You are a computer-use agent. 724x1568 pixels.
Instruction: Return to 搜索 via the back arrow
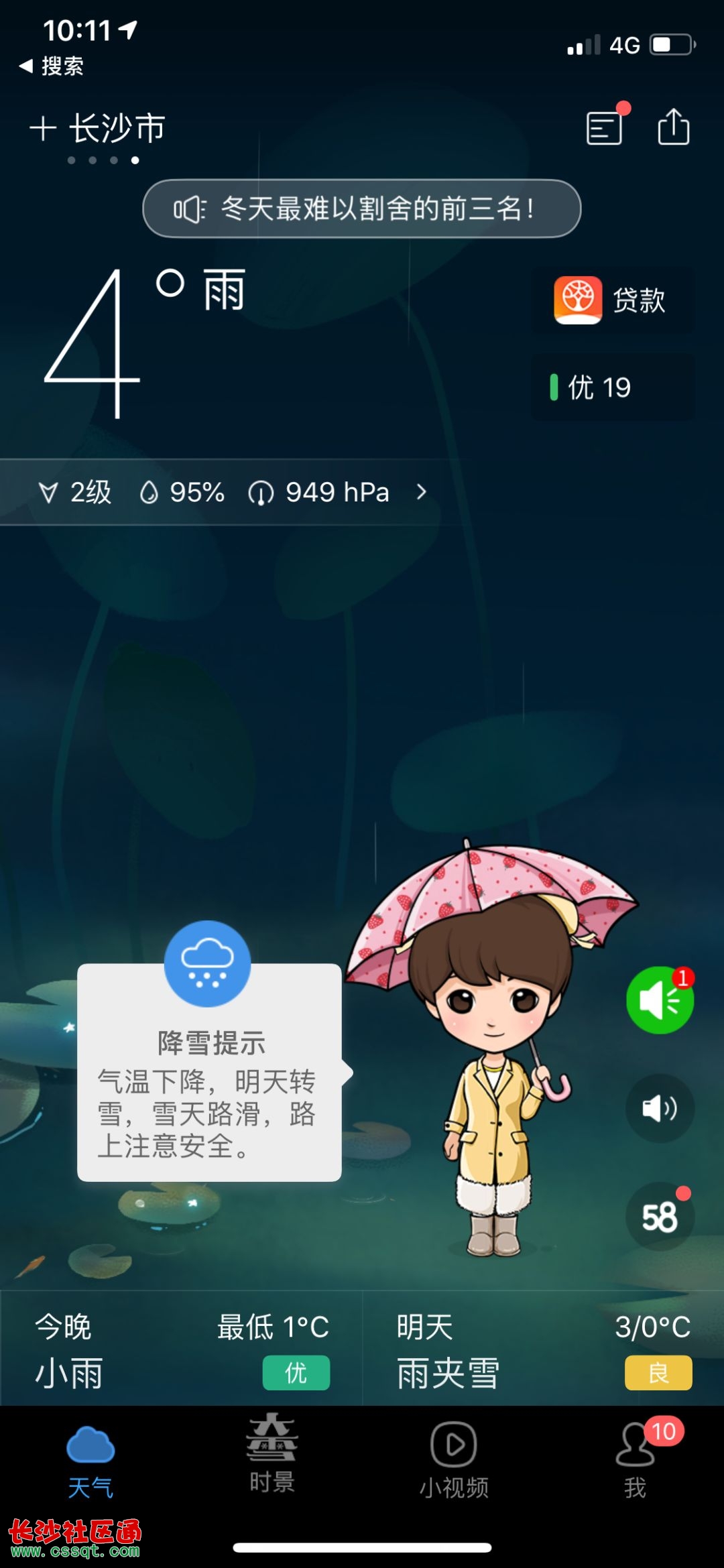click(x=52, y=66)
